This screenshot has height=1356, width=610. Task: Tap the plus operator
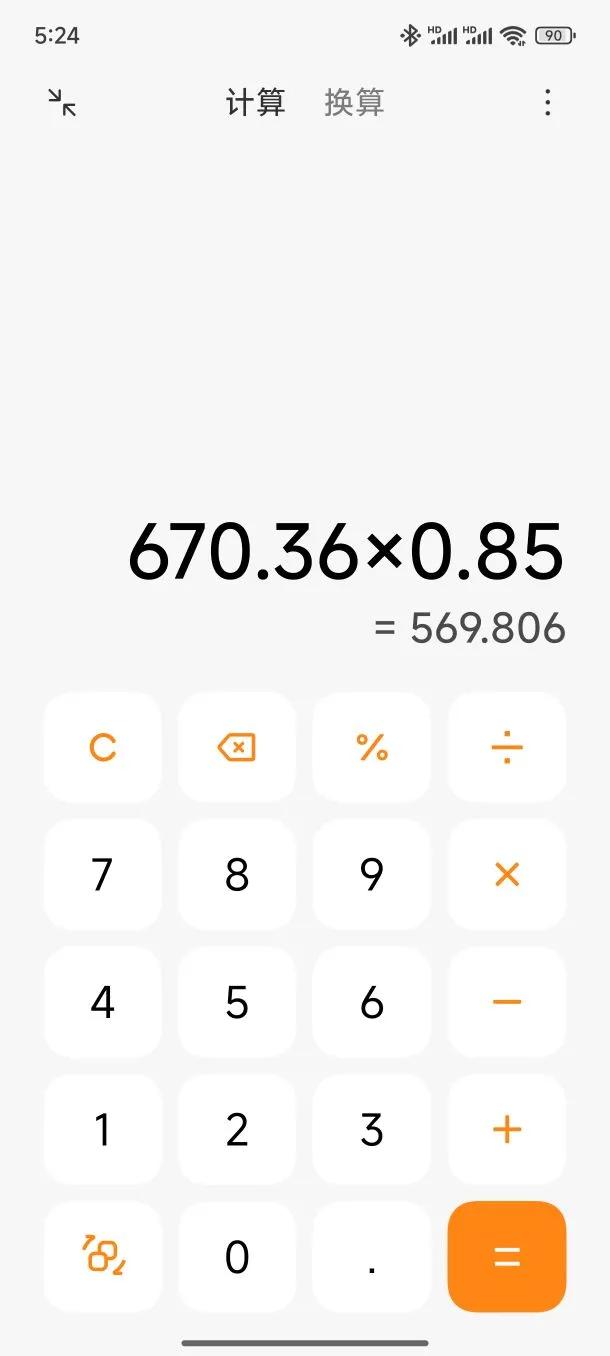tap(507, 1129)
